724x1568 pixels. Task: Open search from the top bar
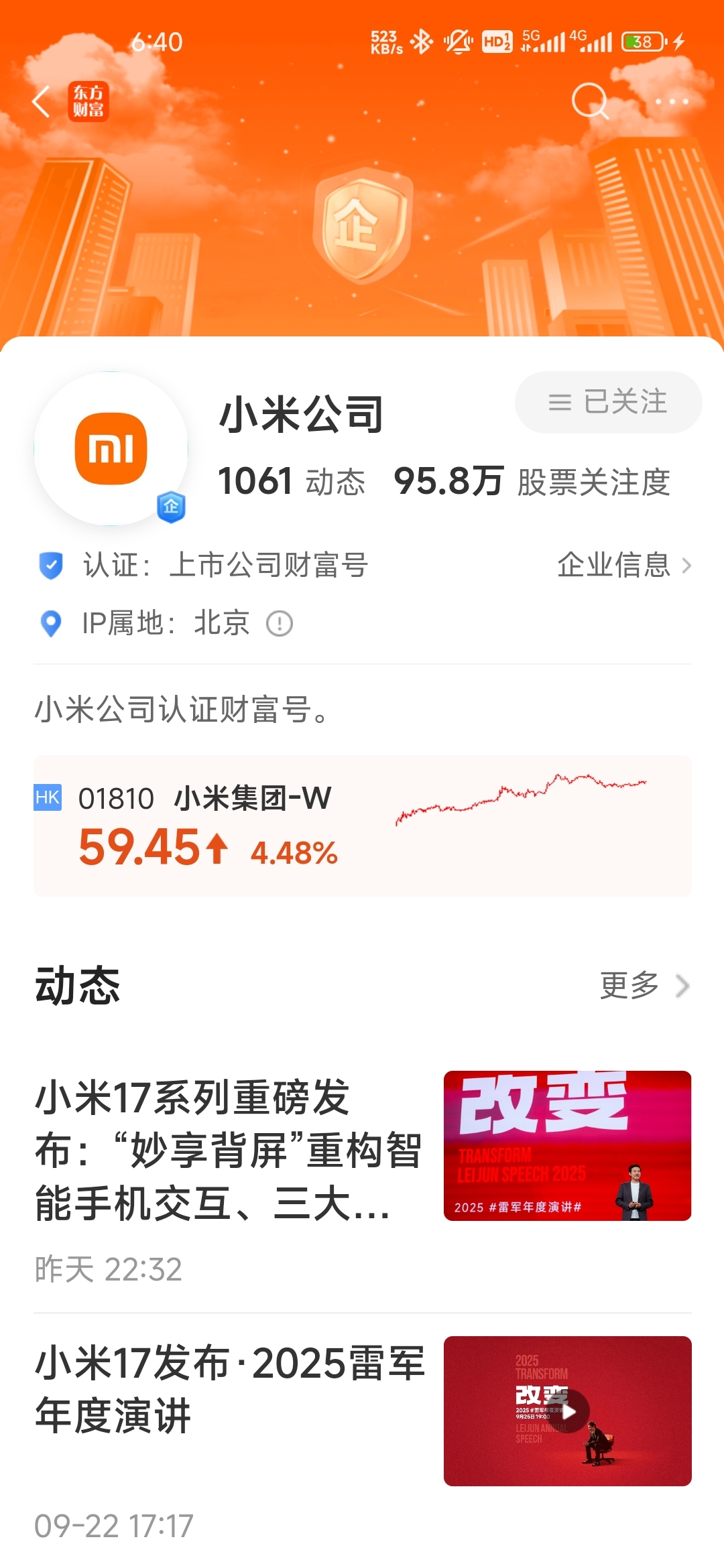[589, 99]
